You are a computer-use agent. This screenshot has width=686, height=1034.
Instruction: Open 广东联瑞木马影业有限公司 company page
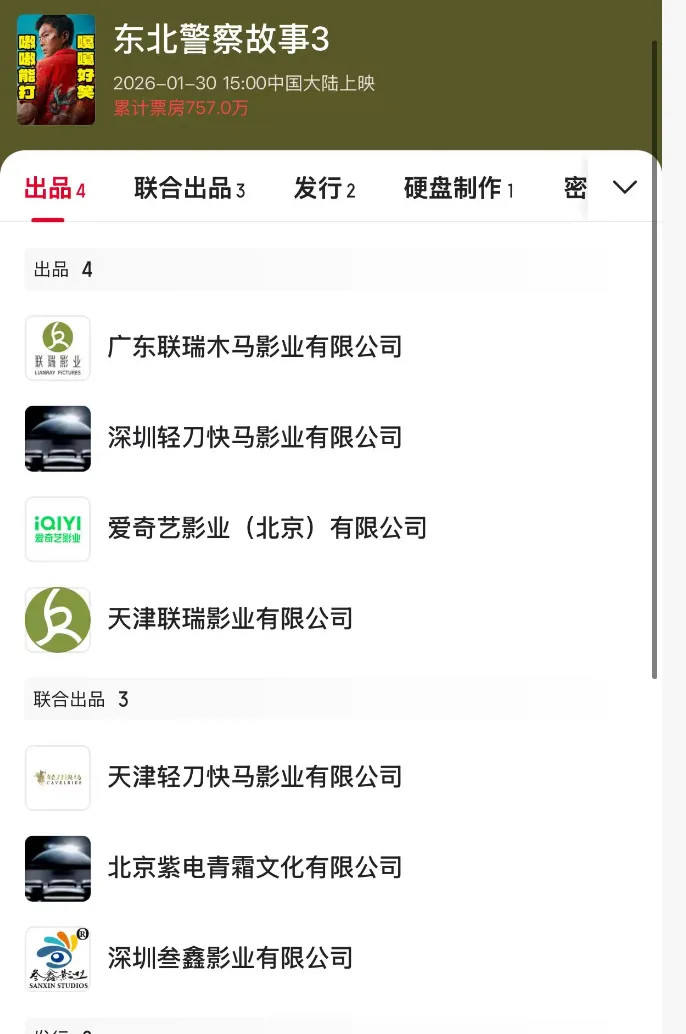pyautogui.click(x=254, y=347)
